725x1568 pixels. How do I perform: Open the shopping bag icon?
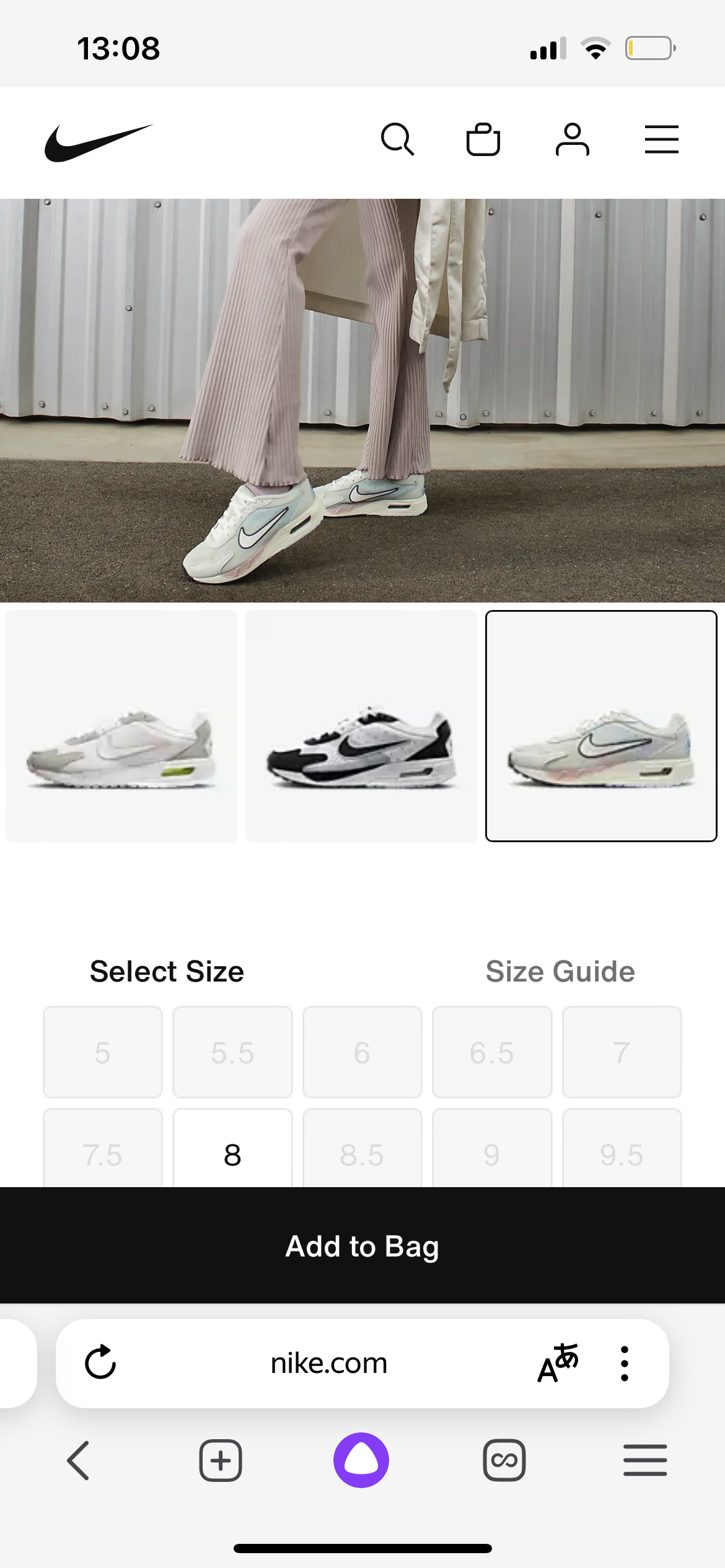click(x=483, y=139)
